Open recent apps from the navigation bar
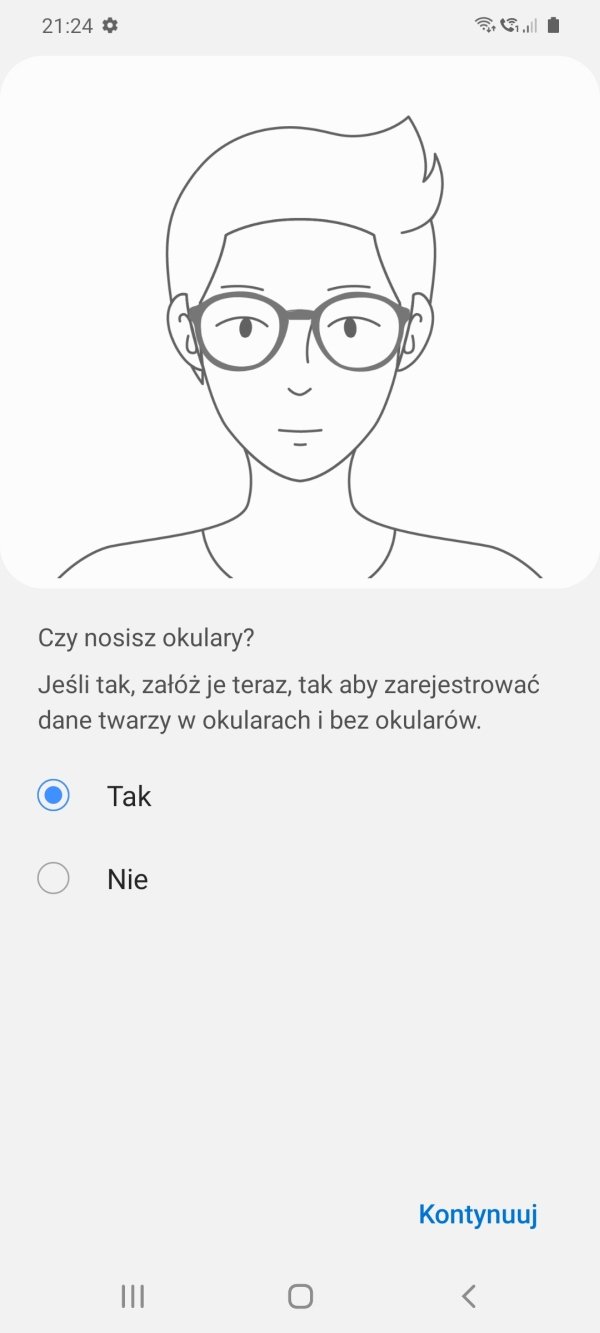Viewport: 600px width, 1333px height. point(132,1296)
